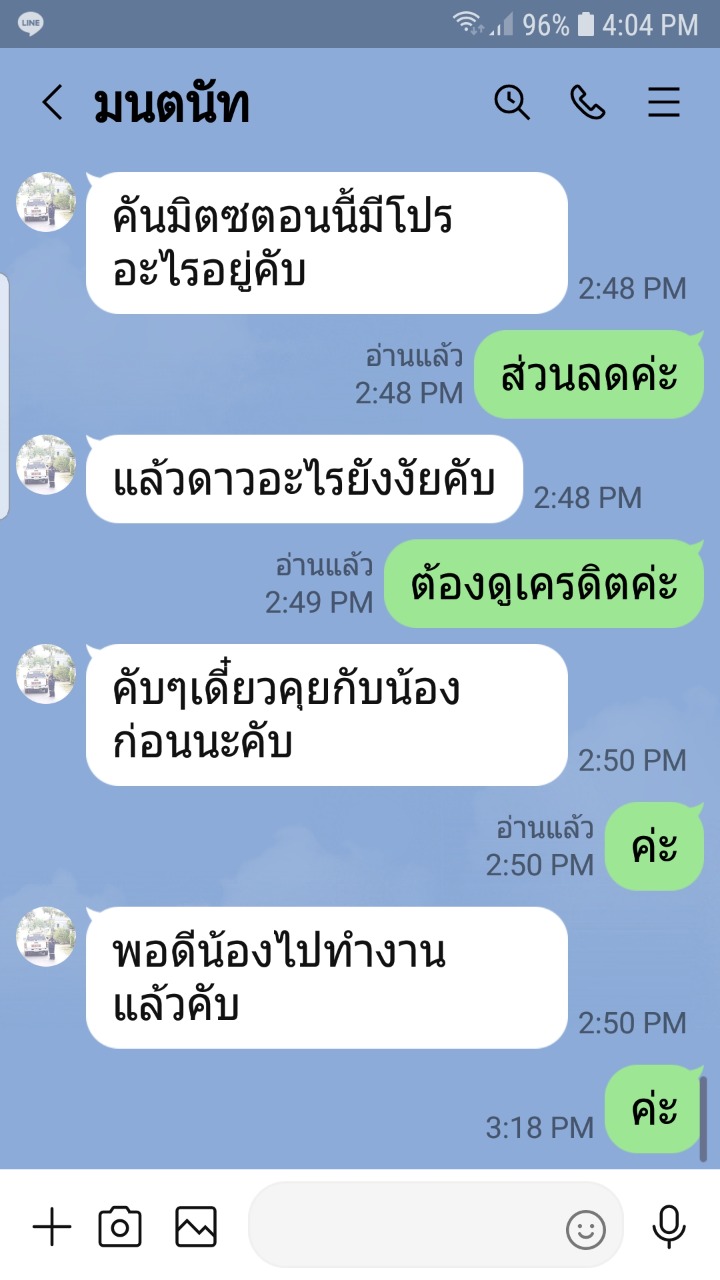Open the chat menu icon
720x1280 pixels.
tap(664, 102)
